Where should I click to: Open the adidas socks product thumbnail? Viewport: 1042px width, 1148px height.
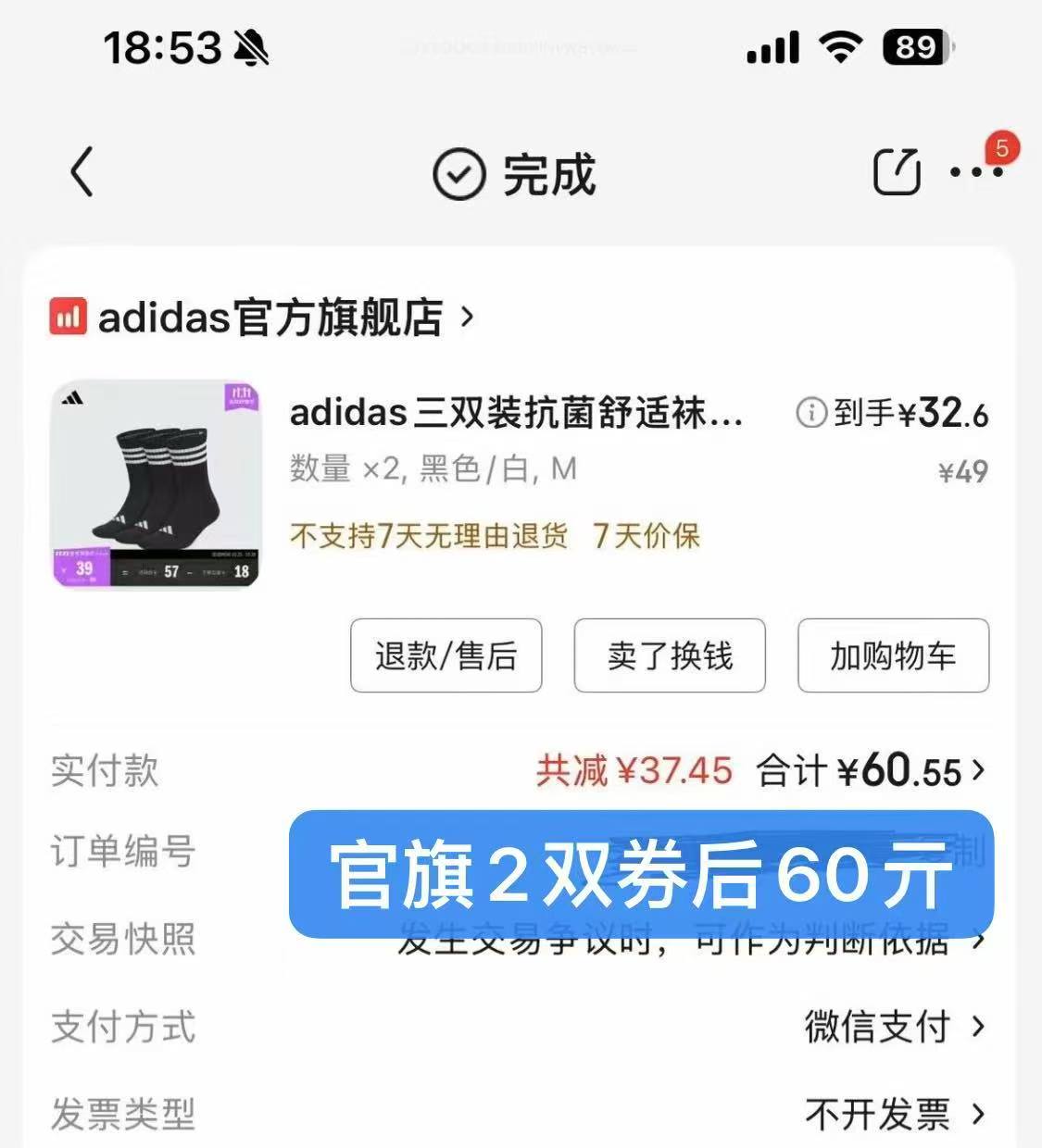155,483
